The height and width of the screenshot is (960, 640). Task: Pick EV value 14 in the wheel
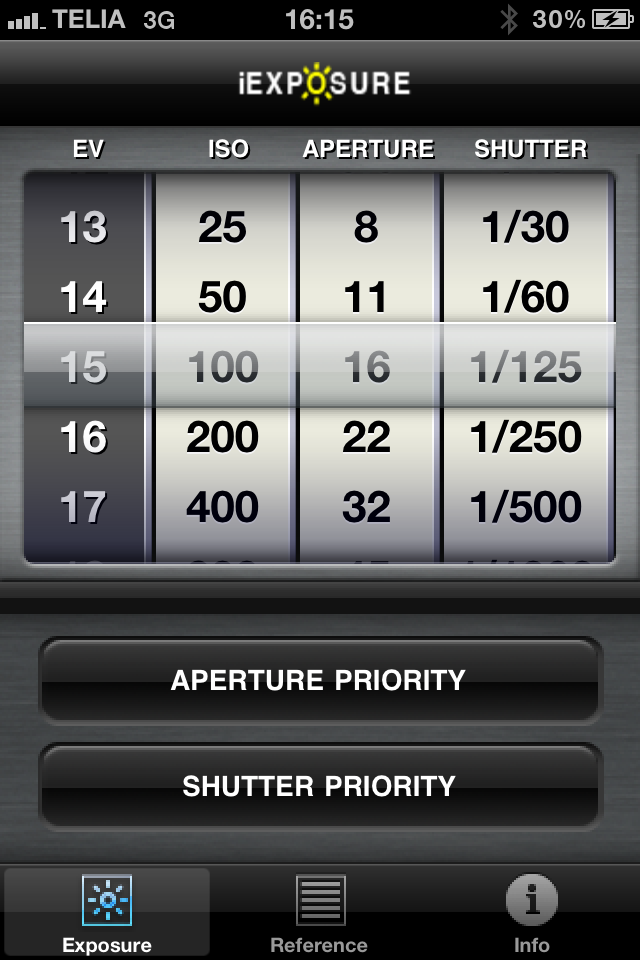click(84, 298)
